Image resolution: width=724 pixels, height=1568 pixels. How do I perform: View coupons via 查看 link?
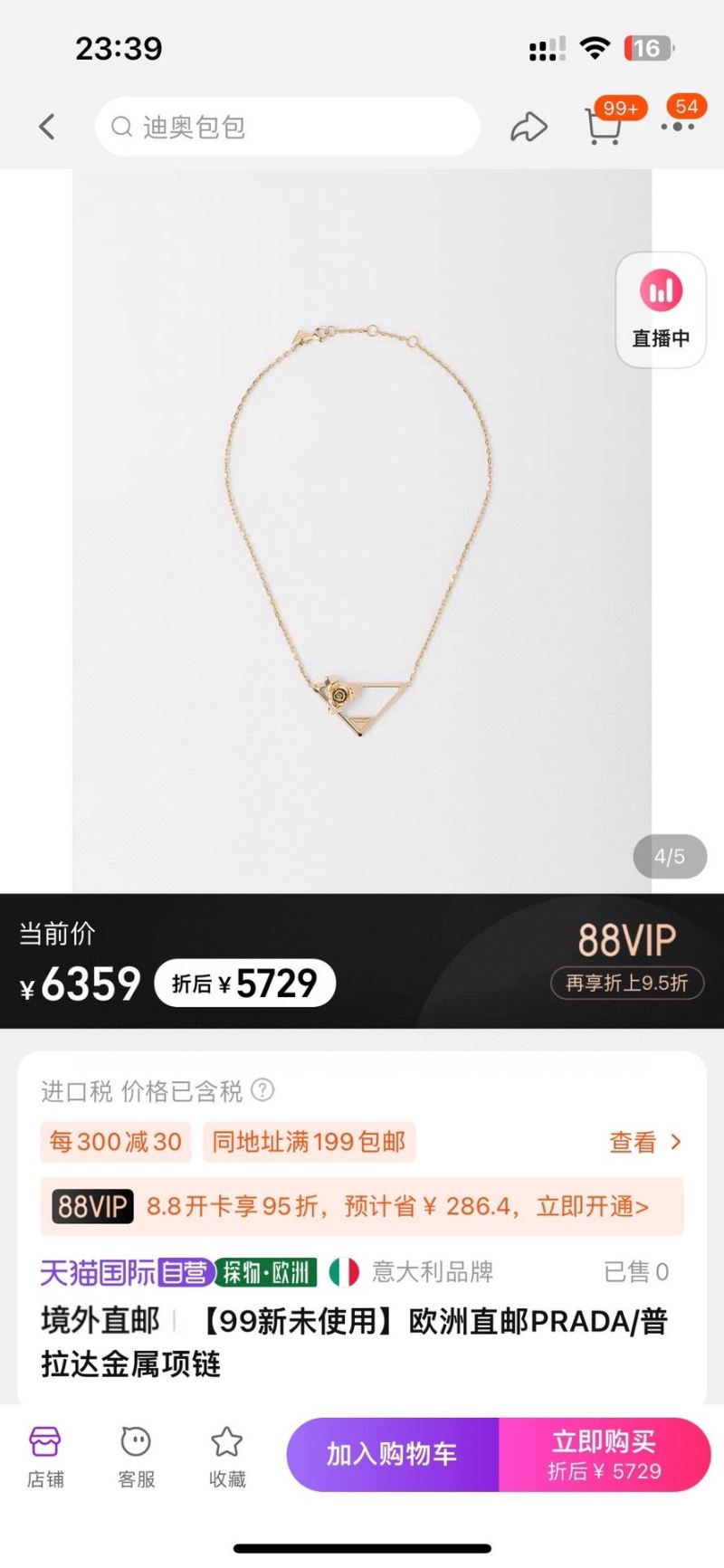644,1142
